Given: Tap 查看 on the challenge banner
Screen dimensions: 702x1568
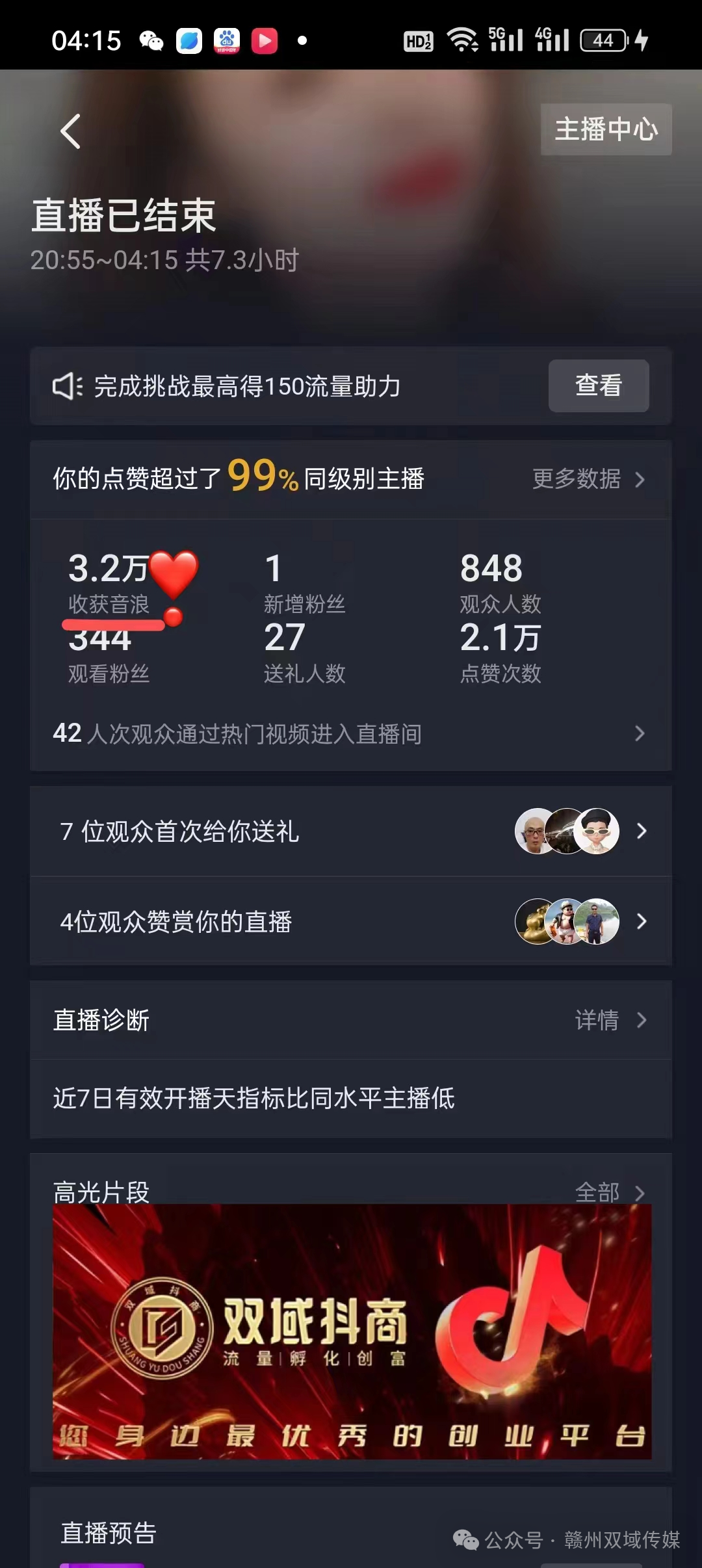Looking at the screenshot, I should pos(598,385).
